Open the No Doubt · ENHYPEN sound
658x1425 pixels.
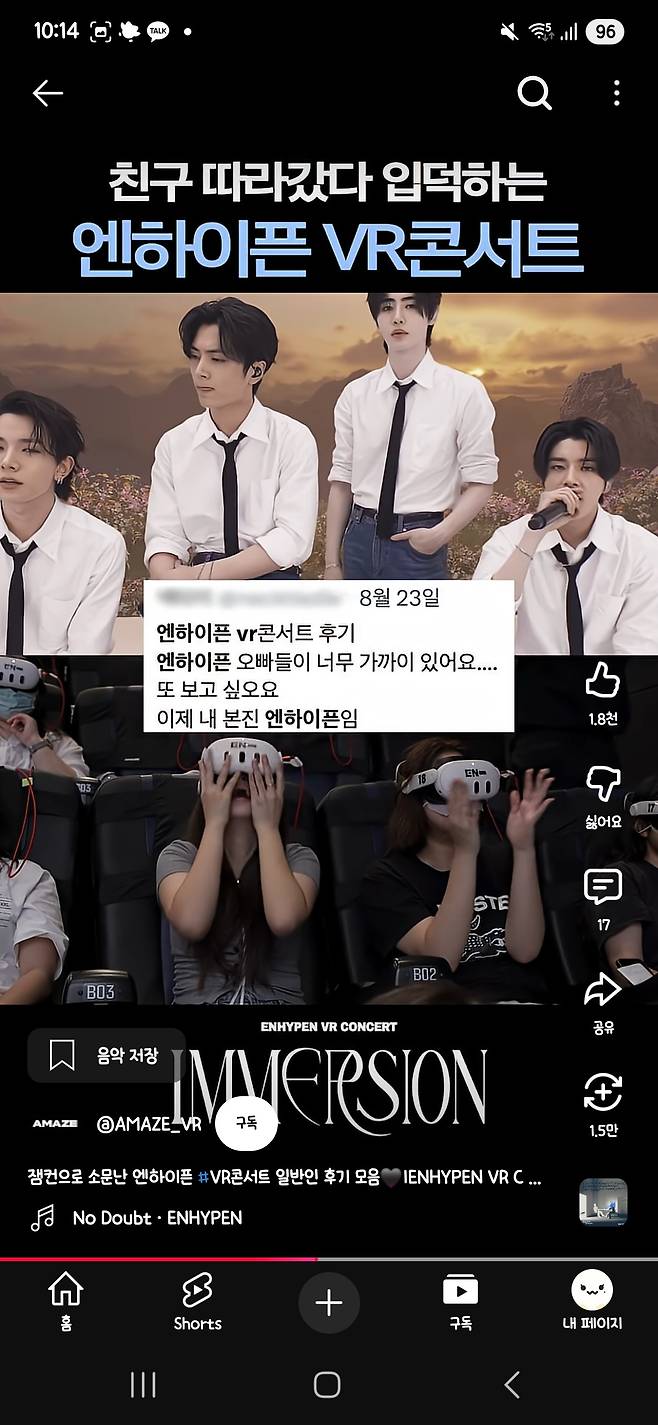pos(157,1217)
